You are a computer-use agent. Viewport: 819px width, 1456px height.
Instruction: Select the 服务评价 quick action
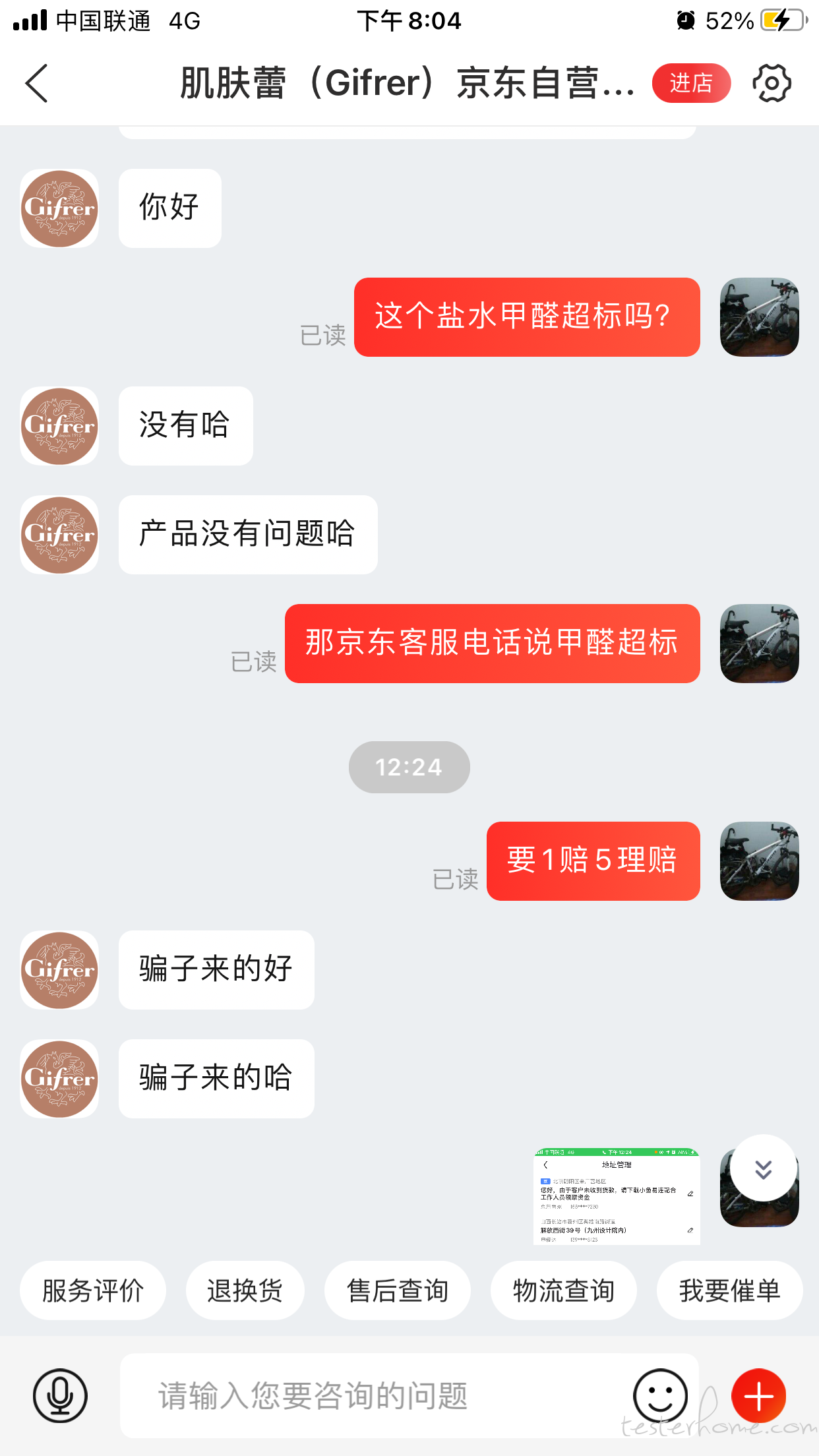point(93,1290)
